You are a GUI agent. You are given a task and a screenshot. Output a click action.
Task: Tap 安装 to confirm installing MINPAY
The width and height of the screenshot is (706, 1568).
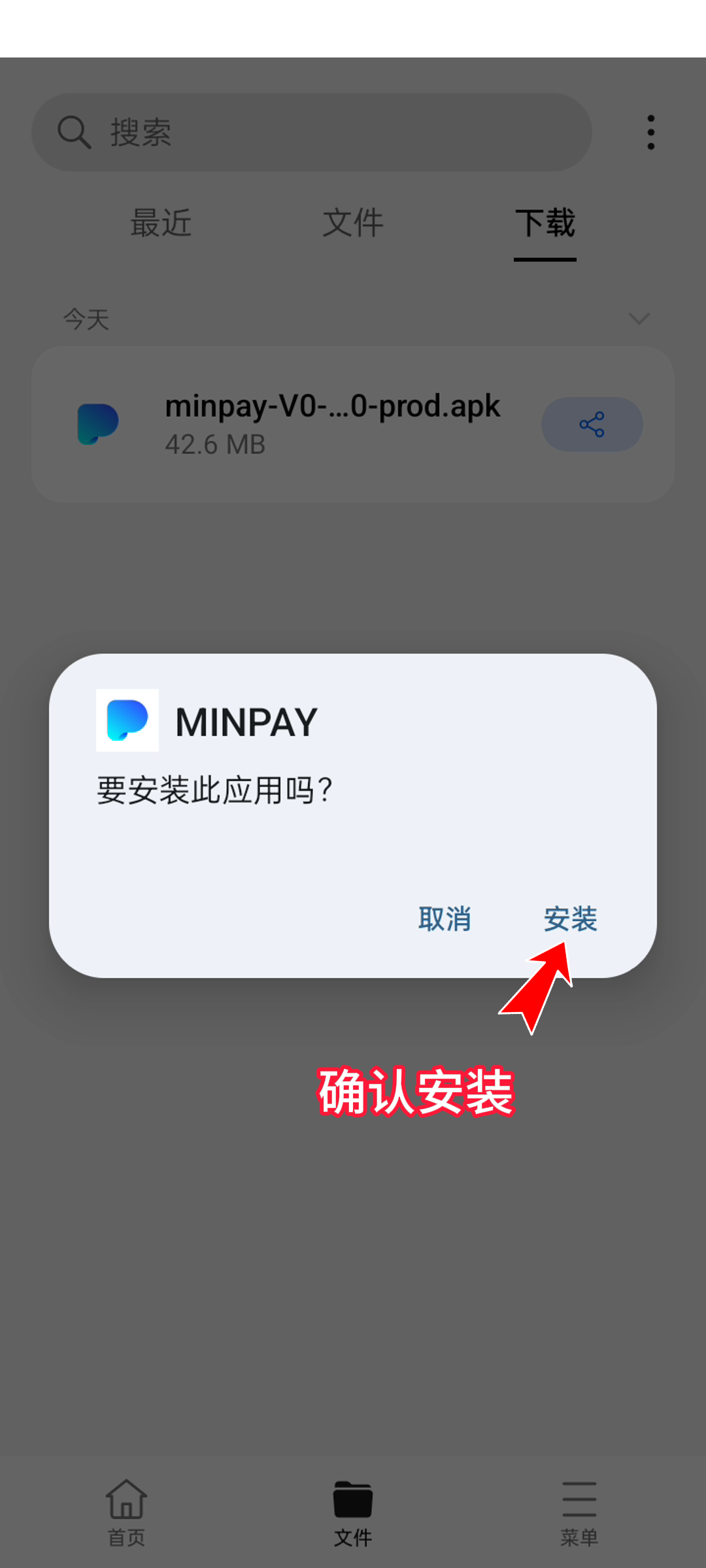pos(570,919)
